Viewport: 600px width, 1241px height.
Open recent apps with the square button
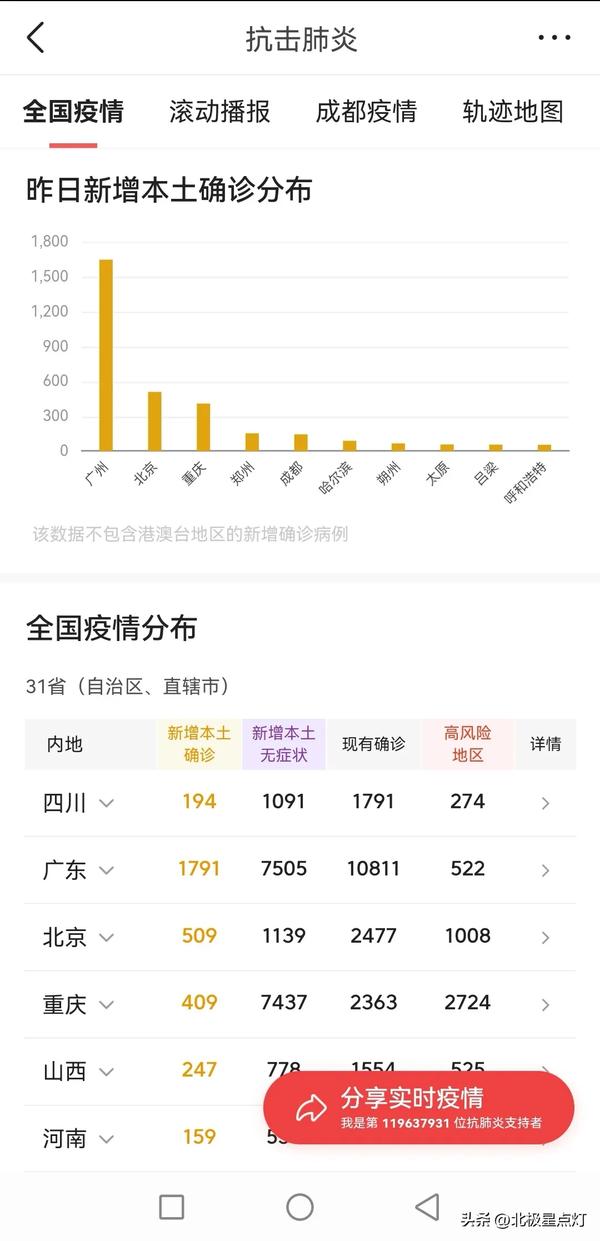tap(172, 1207)
